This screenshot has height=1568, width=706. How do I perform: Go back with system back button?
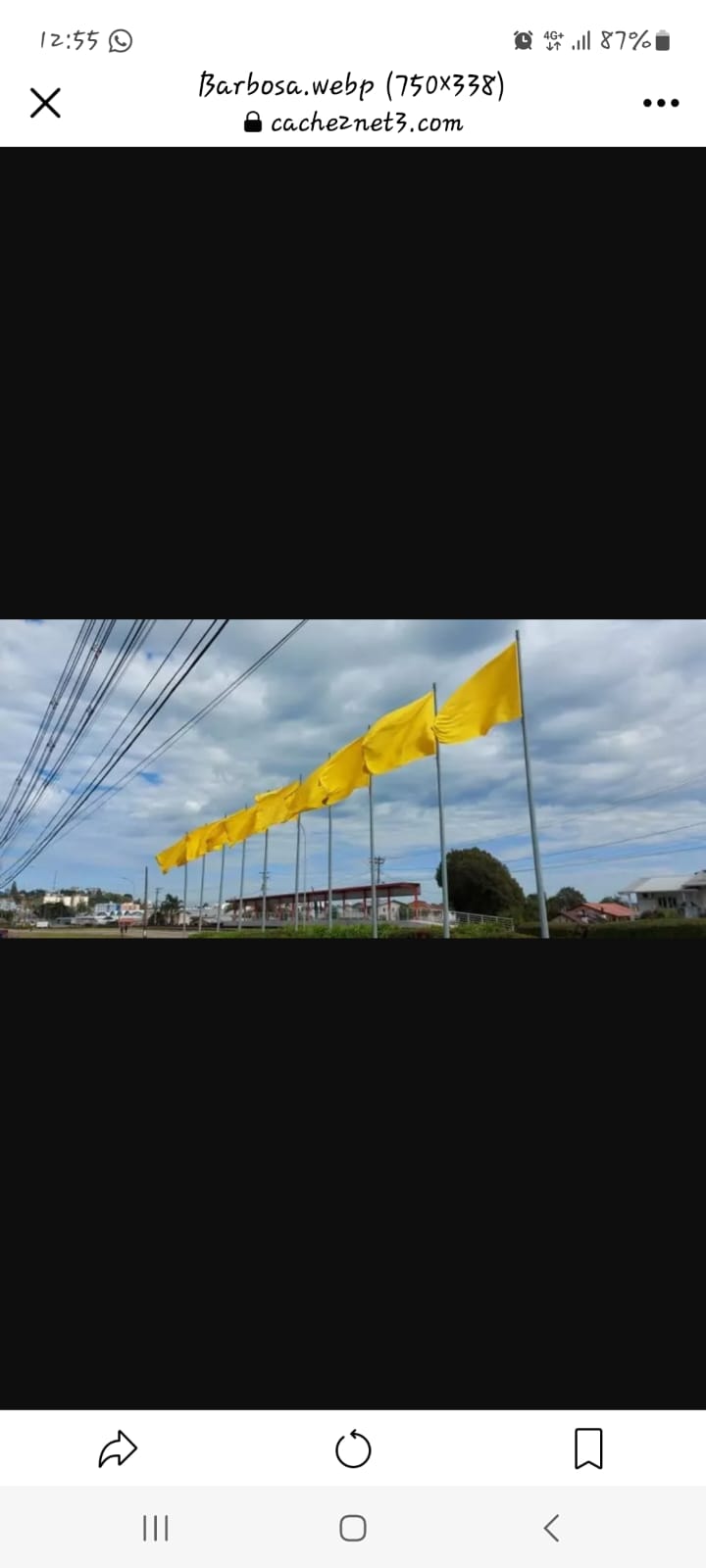tap(551, 1528)
